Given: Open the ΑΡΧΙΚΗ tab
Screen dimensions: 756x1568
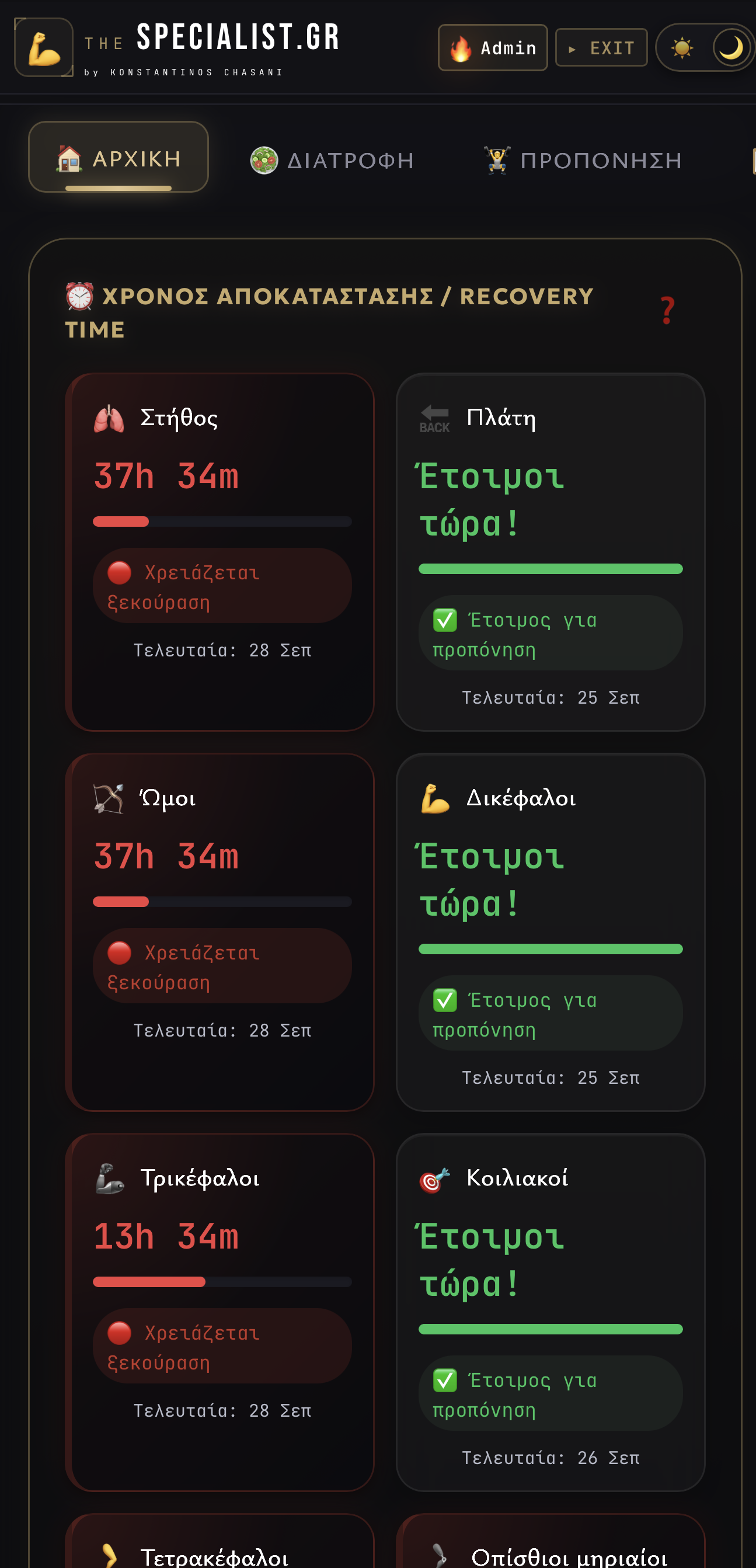Looking at the screenshot, I should click(119, 157).
